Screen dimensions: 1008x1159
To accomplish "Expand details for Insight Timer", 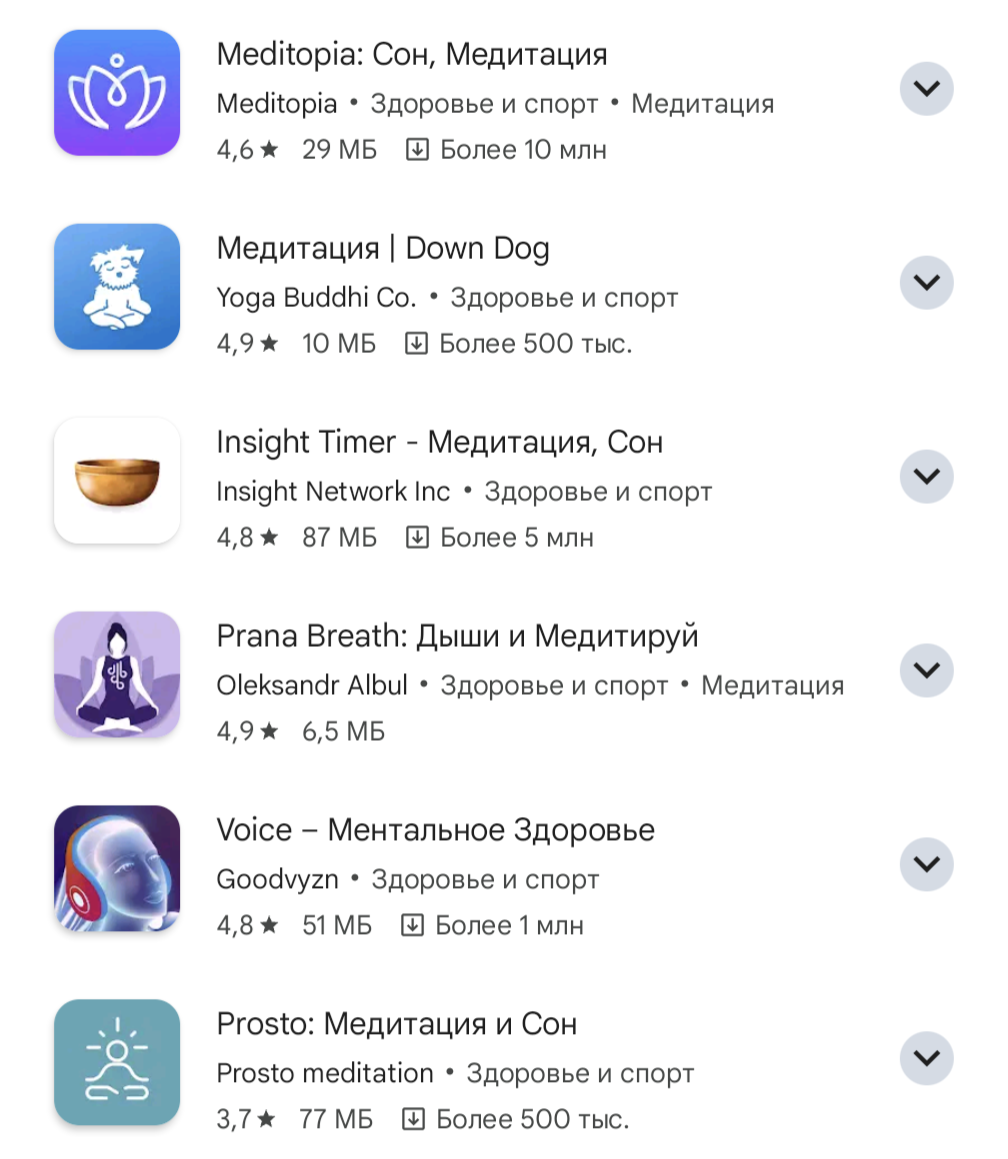I will pos(926,476).
